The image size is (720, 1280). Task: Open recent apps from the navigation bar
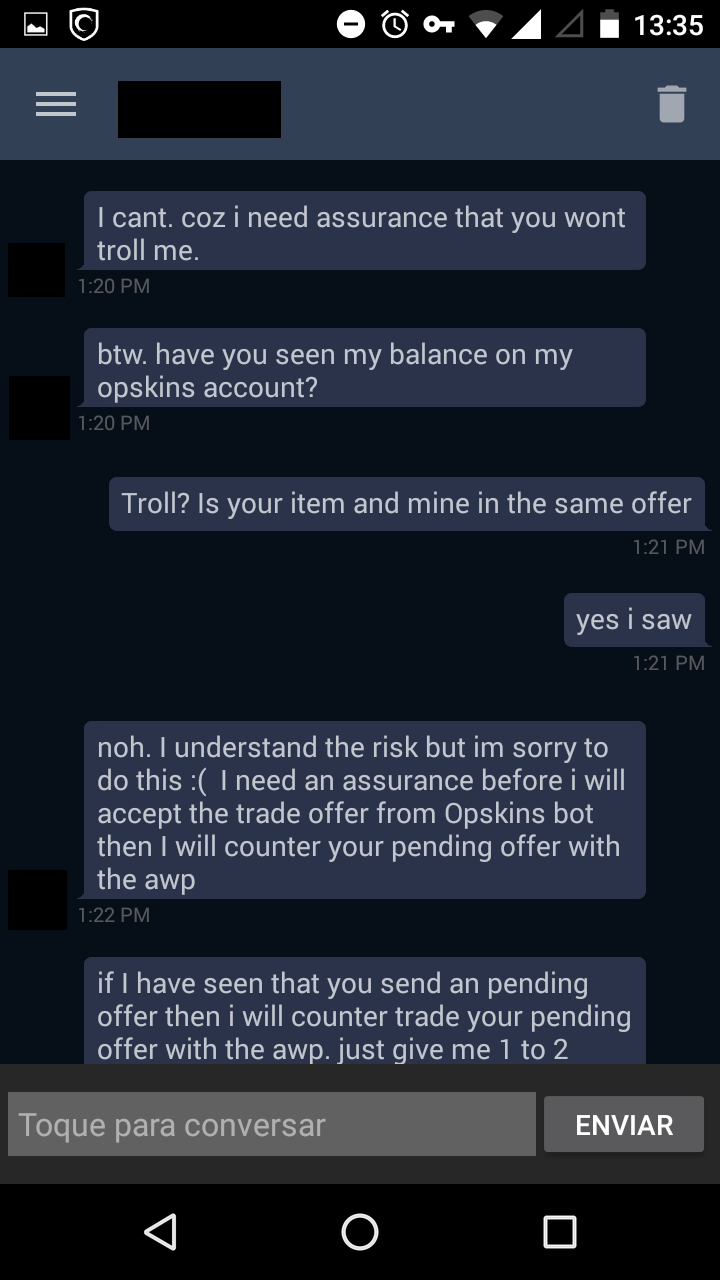point(559,1232)
